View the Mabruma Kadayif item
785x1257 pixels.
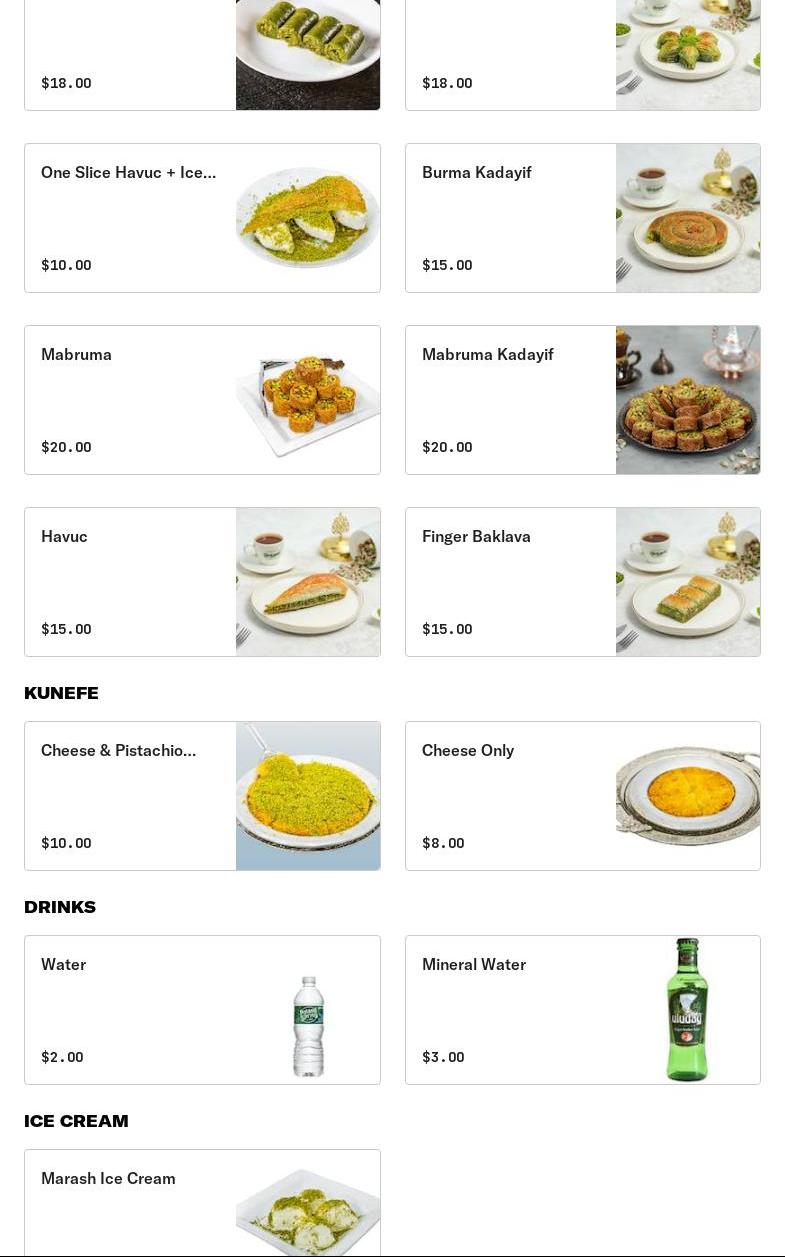click(x=582, y=400)
